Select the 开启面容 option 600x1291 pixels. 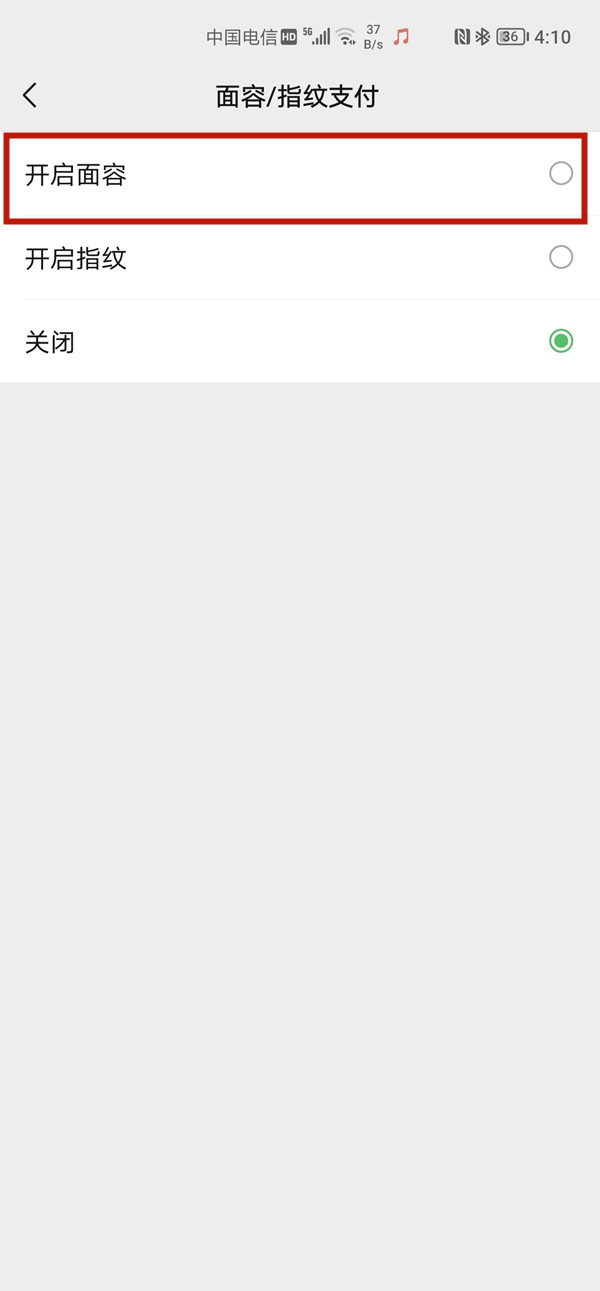pyautogui.click(x=560, y=174)
